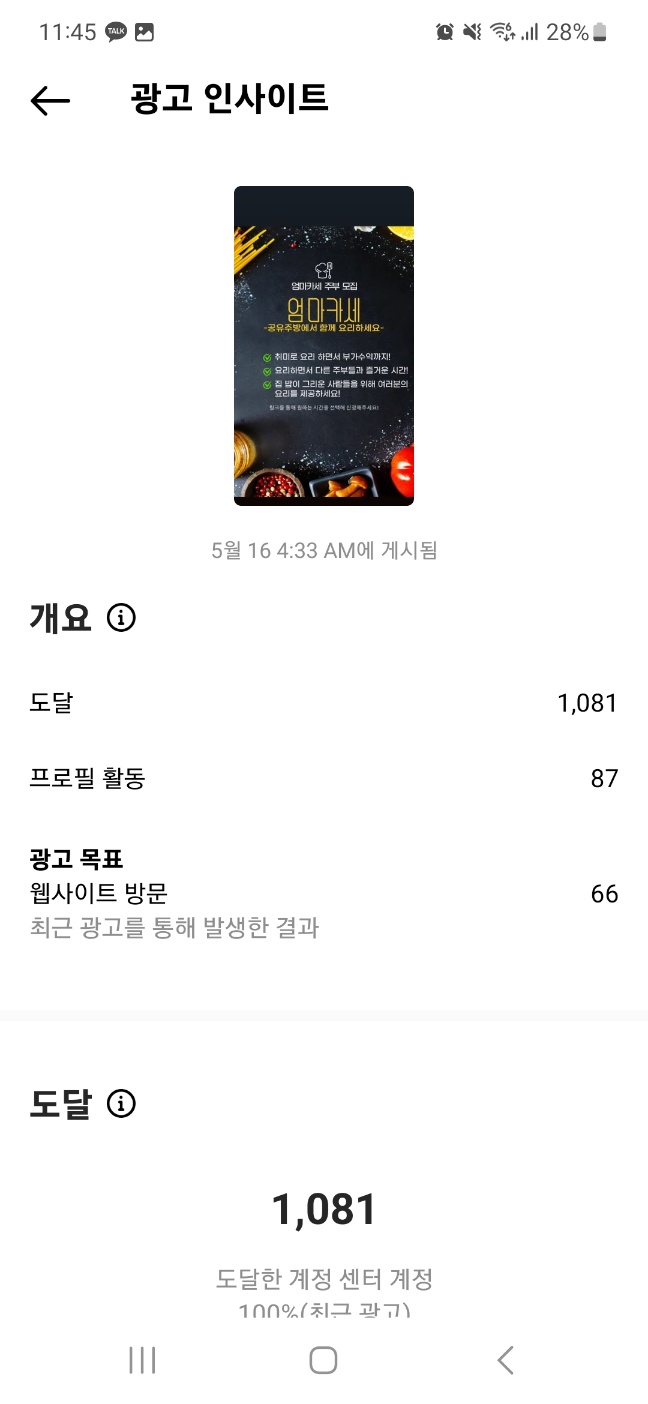Go back from the 광고 인사이트 screen
The width and height of the screenshot is (648, 1404).
pyautogui.click(x=50, y=100)
